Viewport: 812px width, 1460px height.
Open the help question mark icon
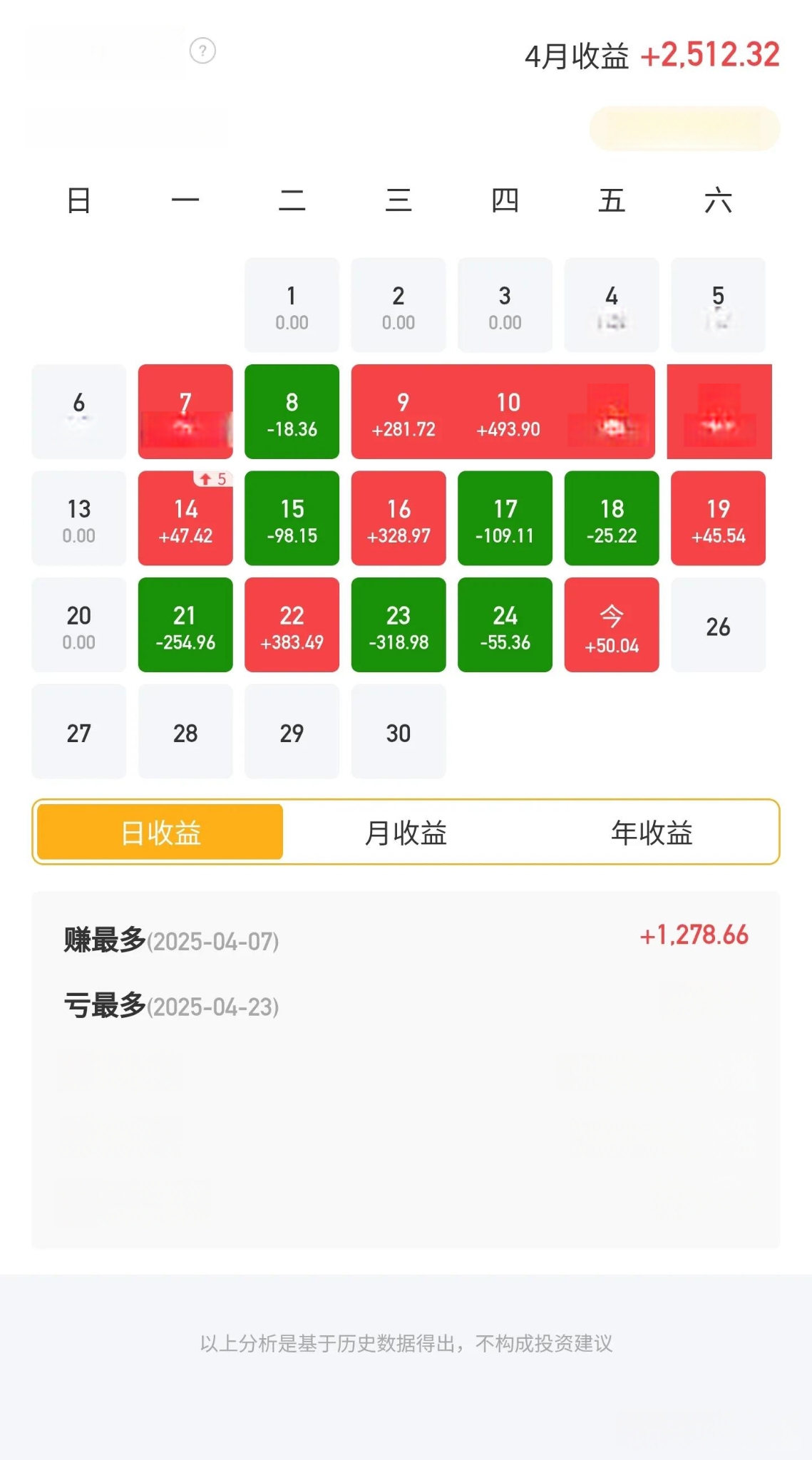pos(202,51)
